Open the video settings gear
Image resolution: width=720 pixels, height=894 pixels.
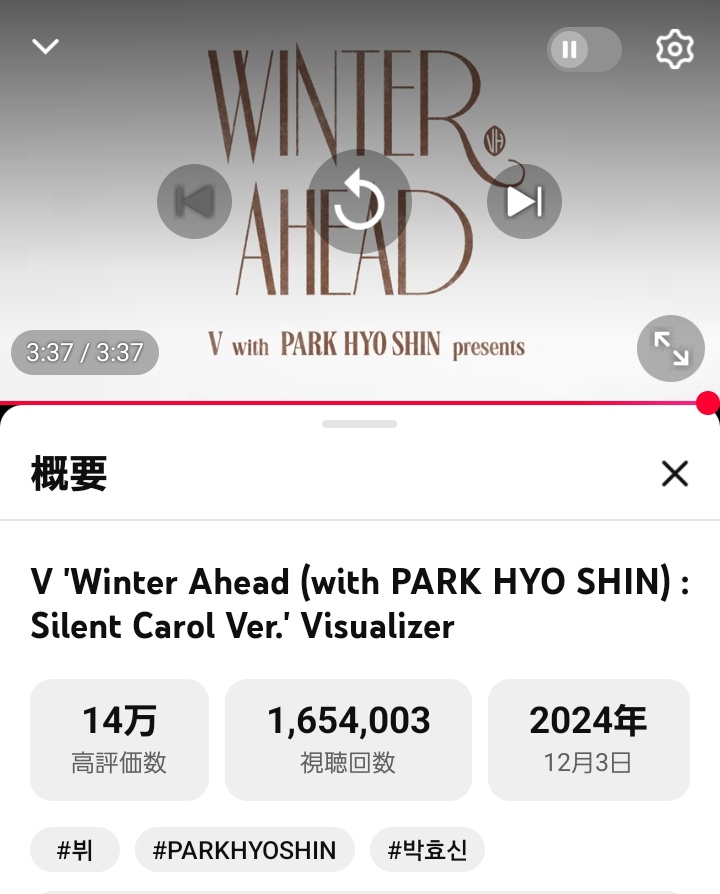point(674,49)
